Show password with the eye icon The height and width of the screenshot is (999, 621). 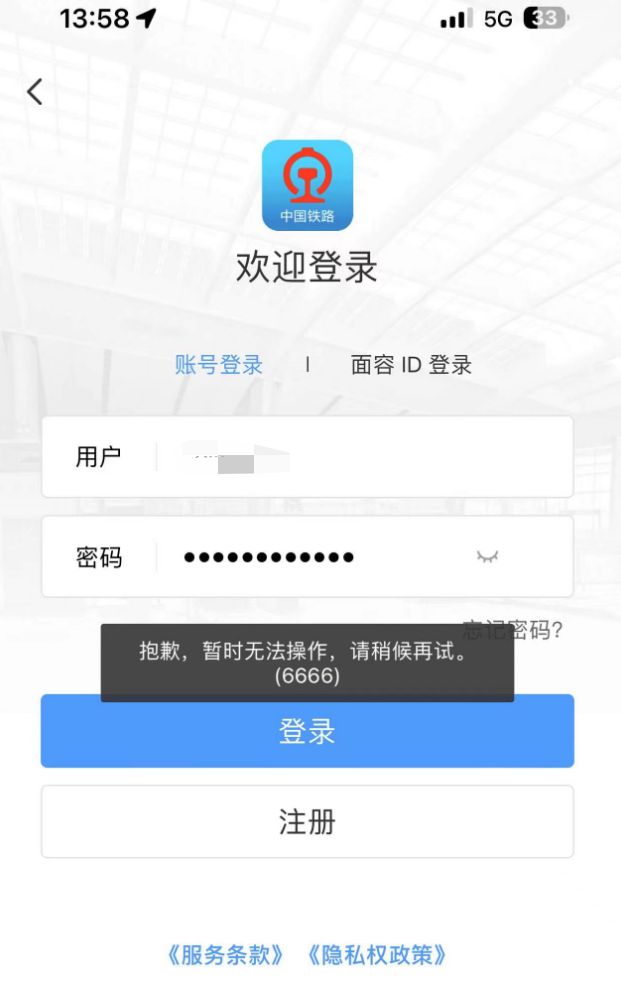(487, 557)
